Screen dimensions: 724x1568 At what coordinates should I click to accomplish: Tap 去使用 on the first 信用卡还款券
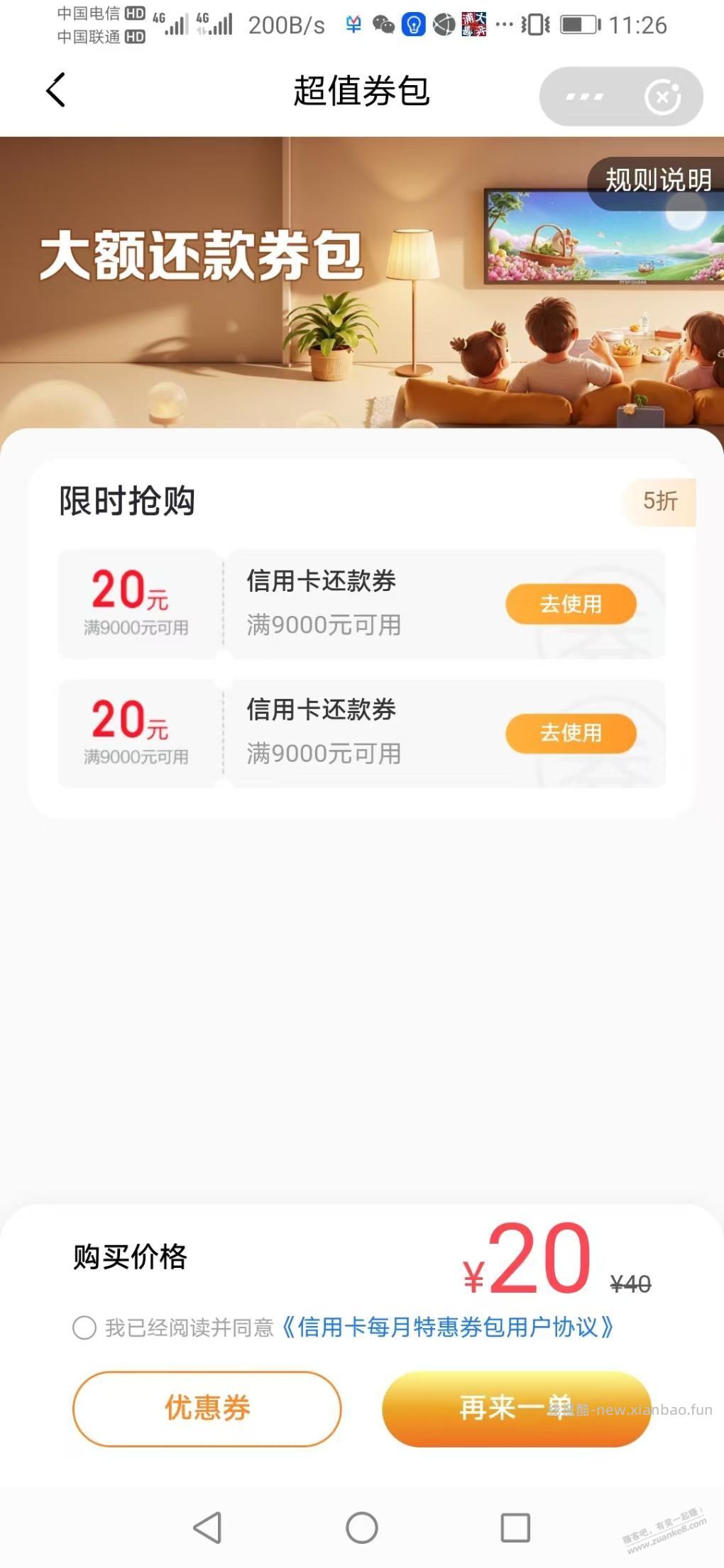click(570, 604)
